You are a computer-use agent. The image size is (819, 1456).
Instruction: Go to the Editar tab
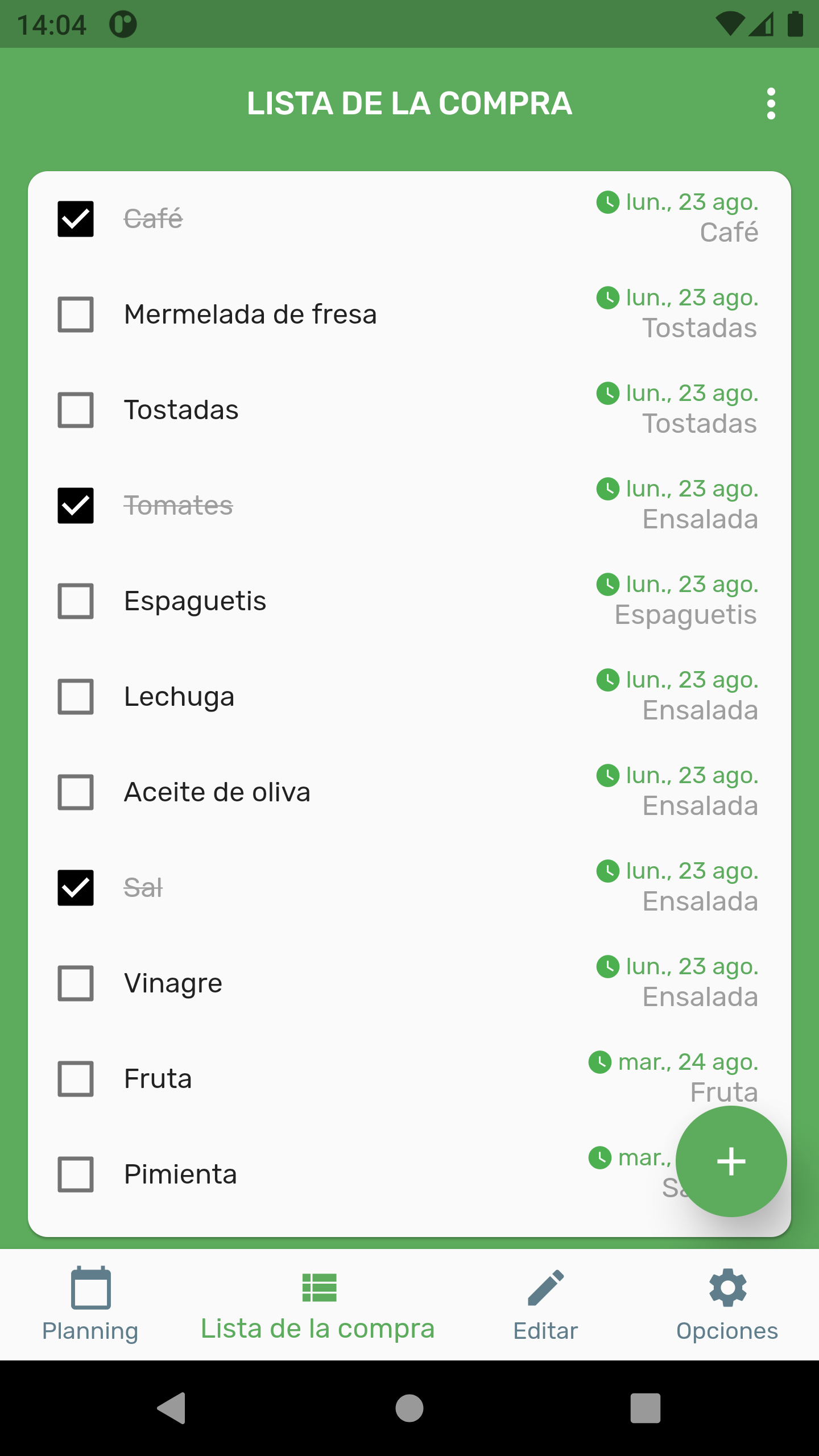click(x=545, y=1305)
